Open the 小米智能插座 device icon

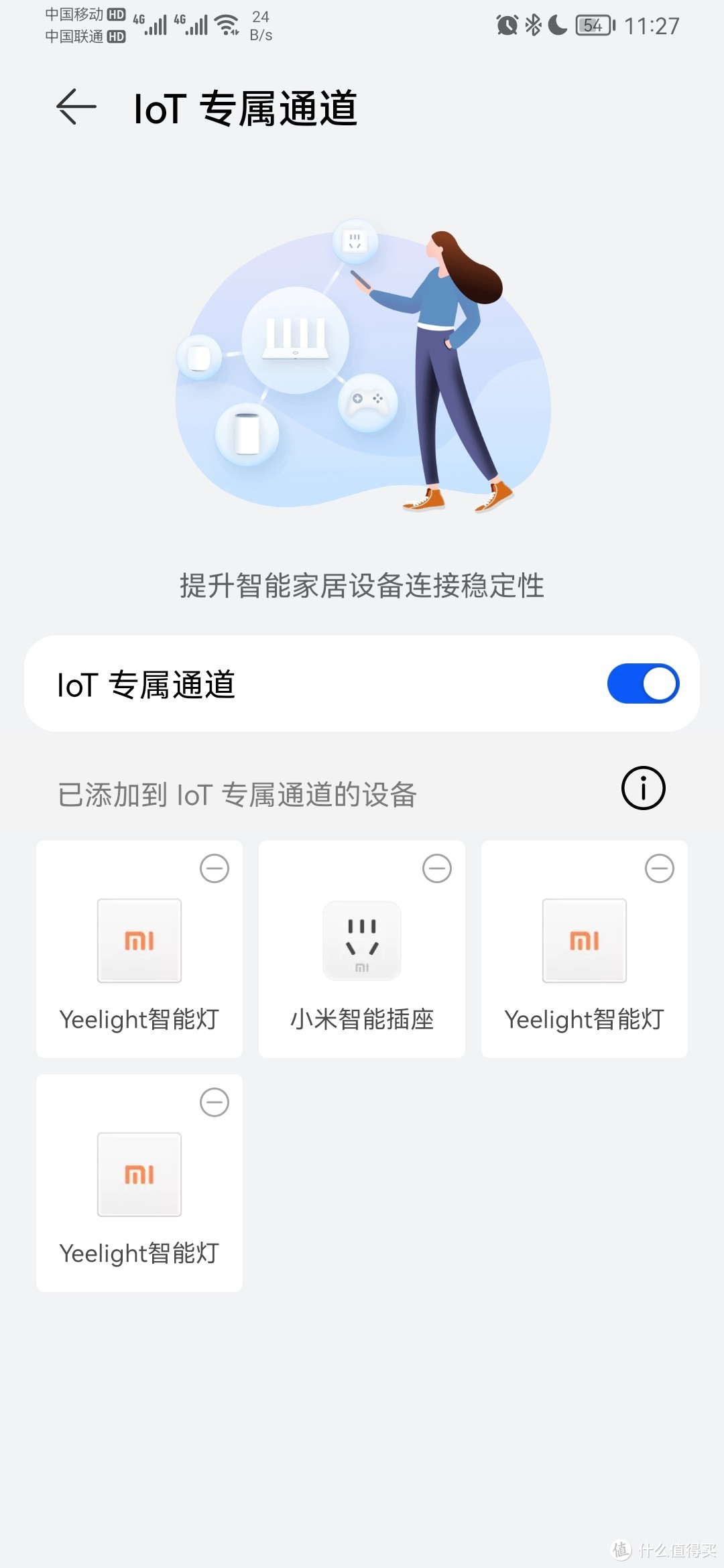[361, 941]
